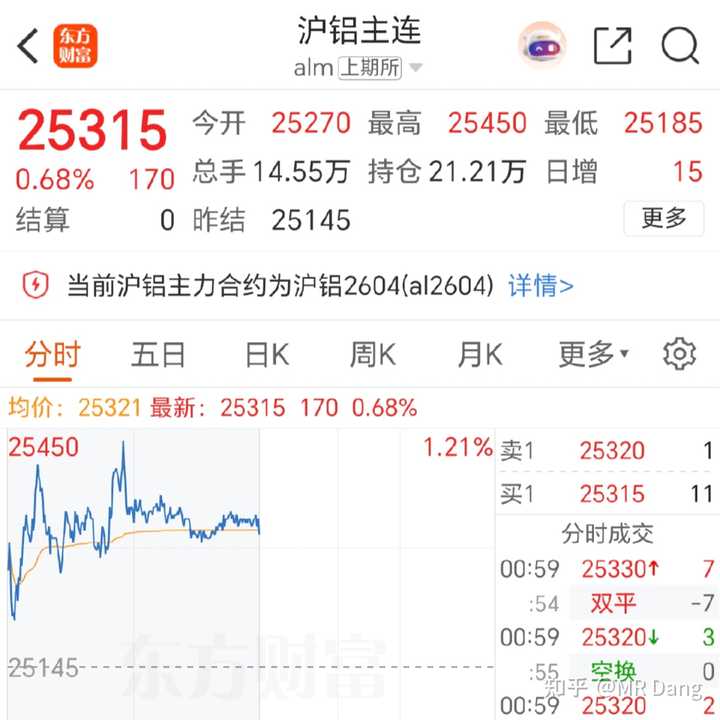Switch to the 分时 chart tab

(52, 354)
